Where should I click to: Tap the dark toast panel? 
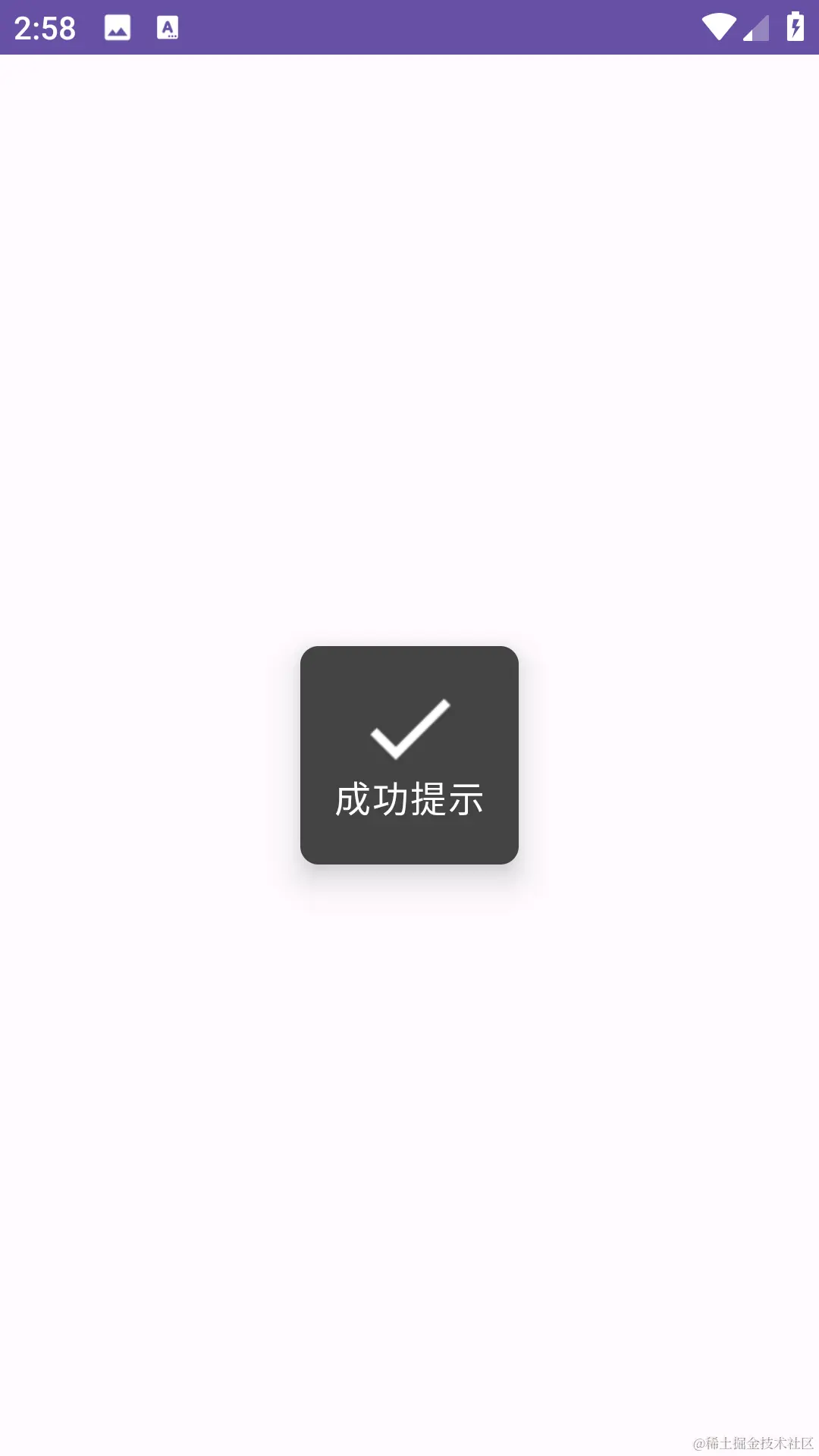click(409, 755)
